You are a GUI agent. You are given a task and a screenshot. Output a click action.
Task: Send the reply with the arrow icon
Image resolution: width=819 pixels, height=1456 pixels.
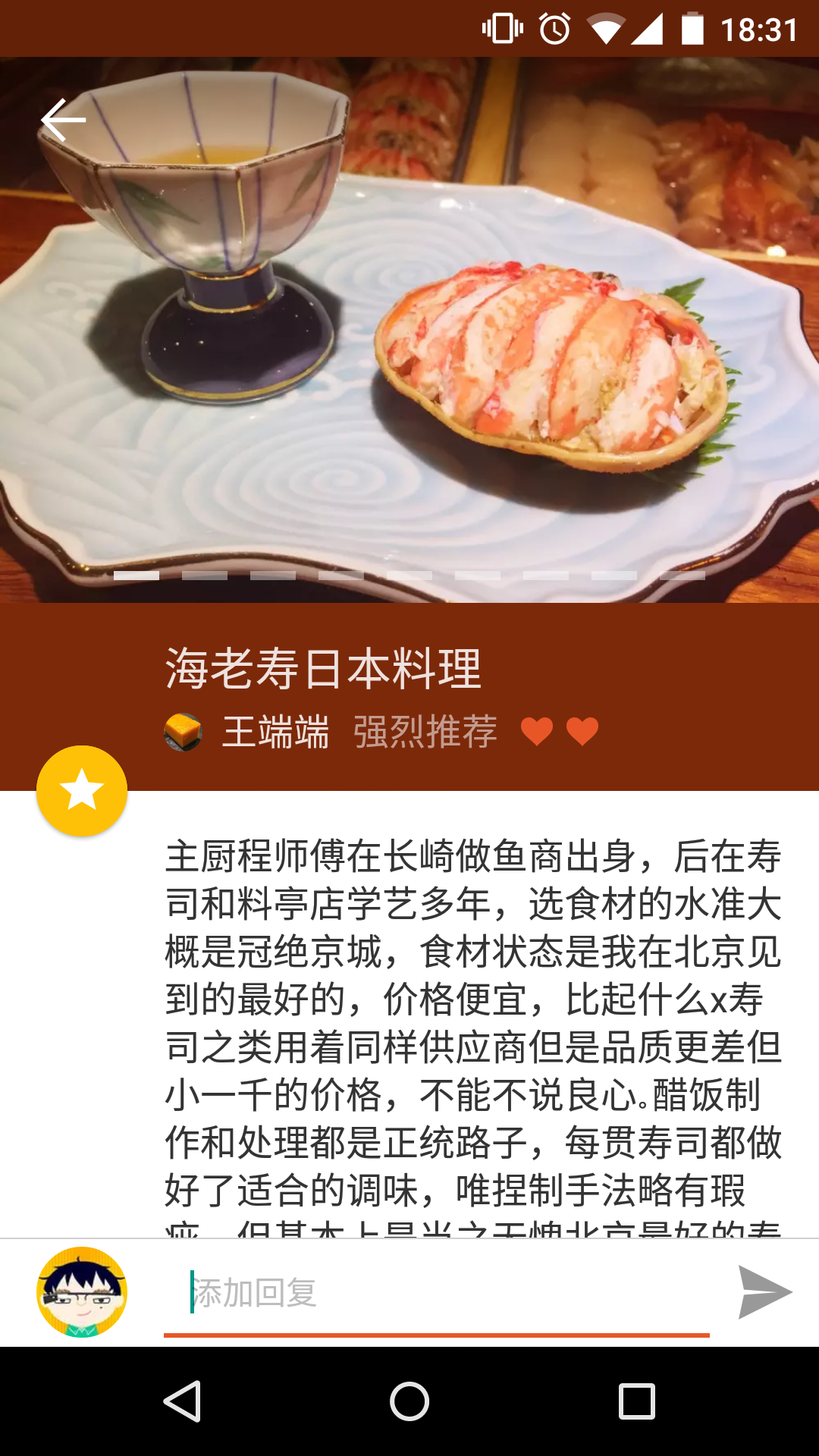764,1292
